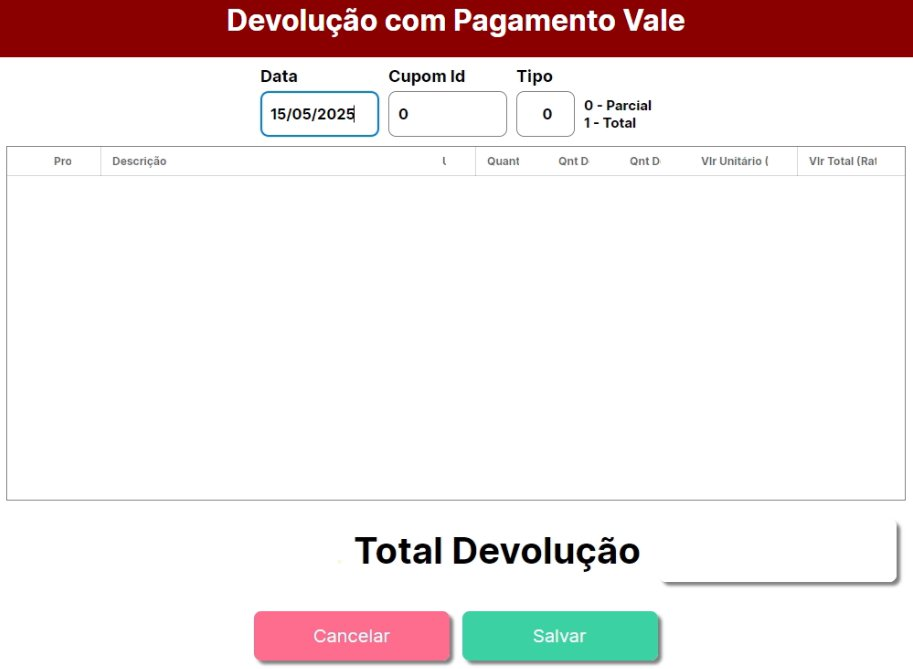The height and width of the screenshot is (669, 913).
Task: Tap the Data date field
Action: pyautogui.click(x=319, y=114)
